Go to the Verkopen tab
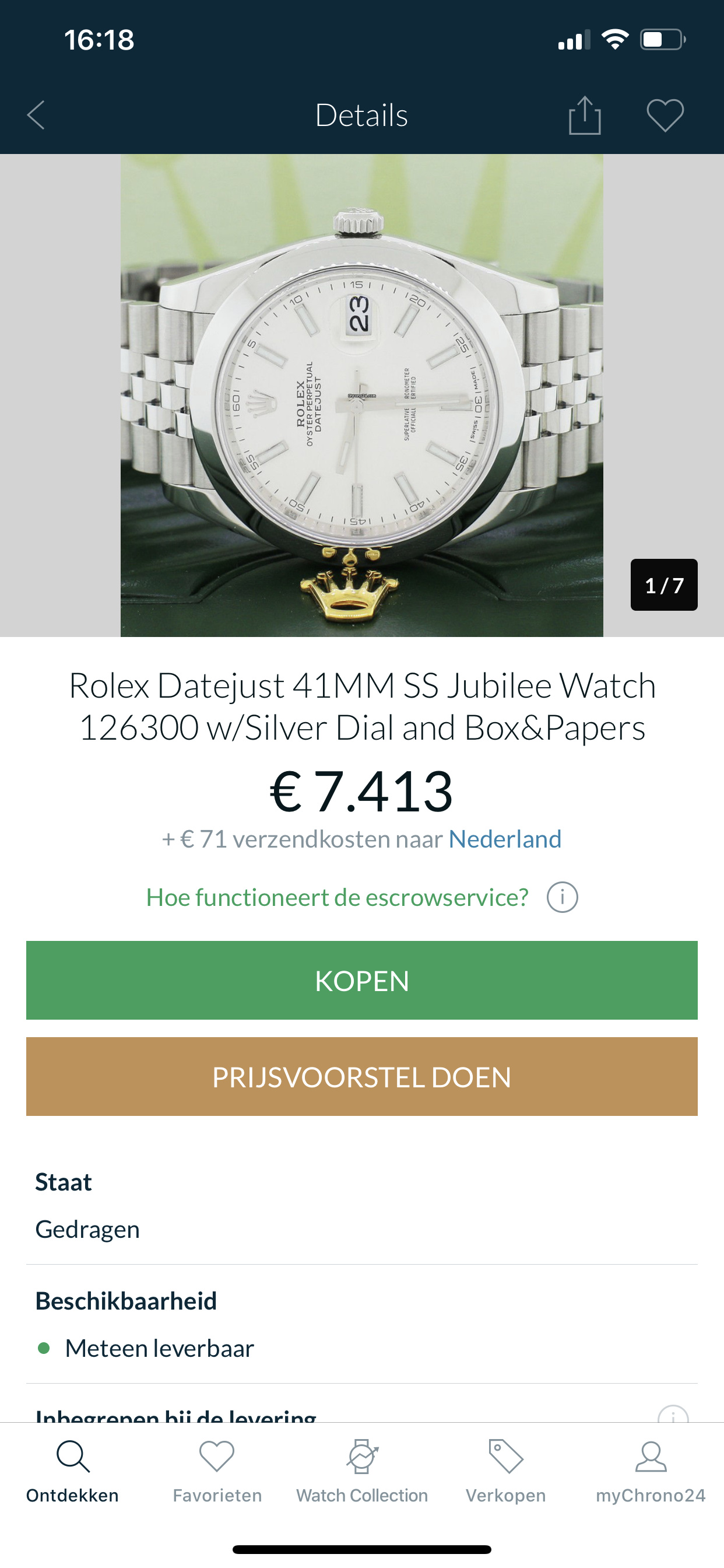 (505, 1472)
